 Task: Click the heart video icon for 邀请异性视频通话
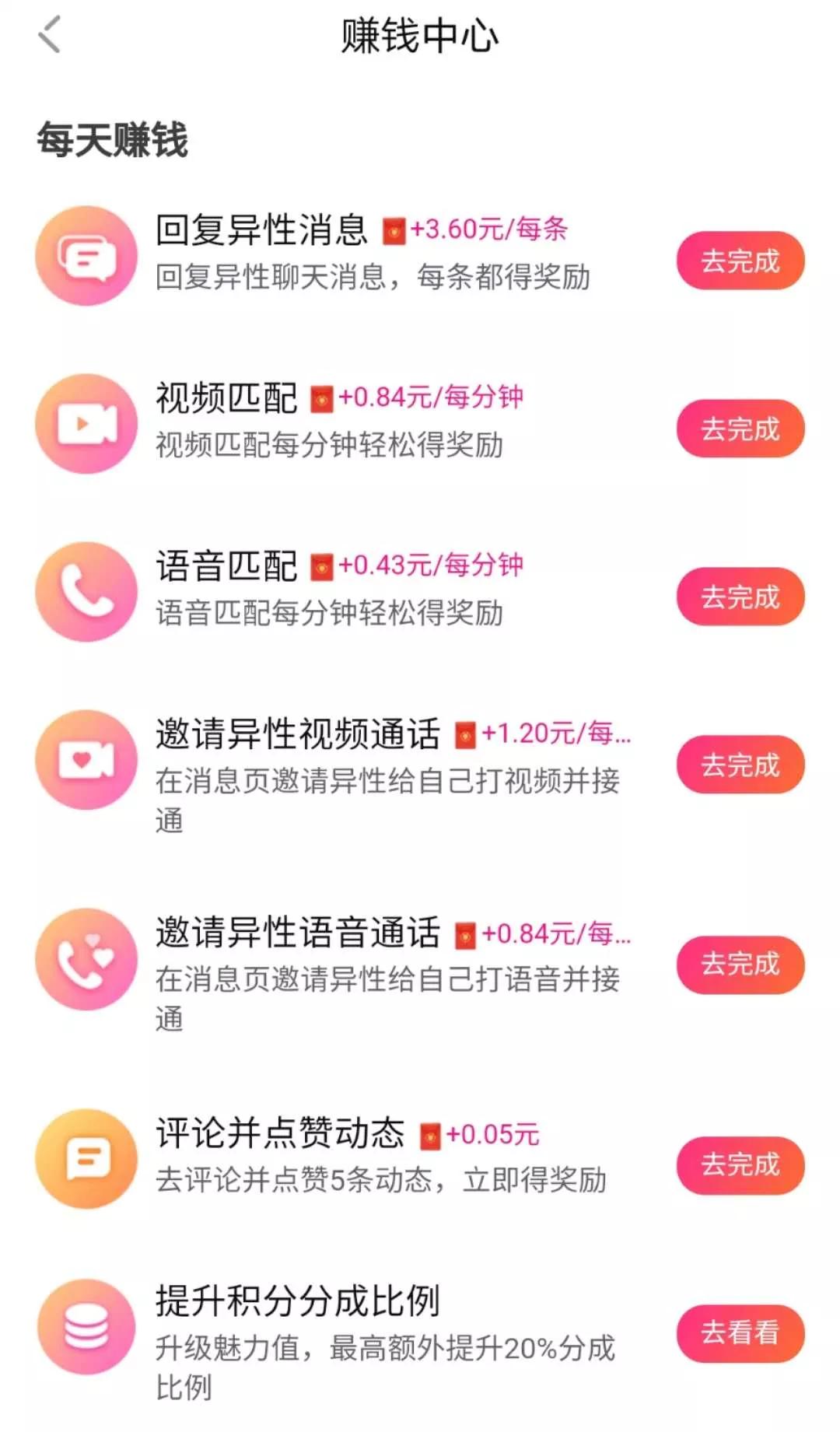(x=86, y=759)
